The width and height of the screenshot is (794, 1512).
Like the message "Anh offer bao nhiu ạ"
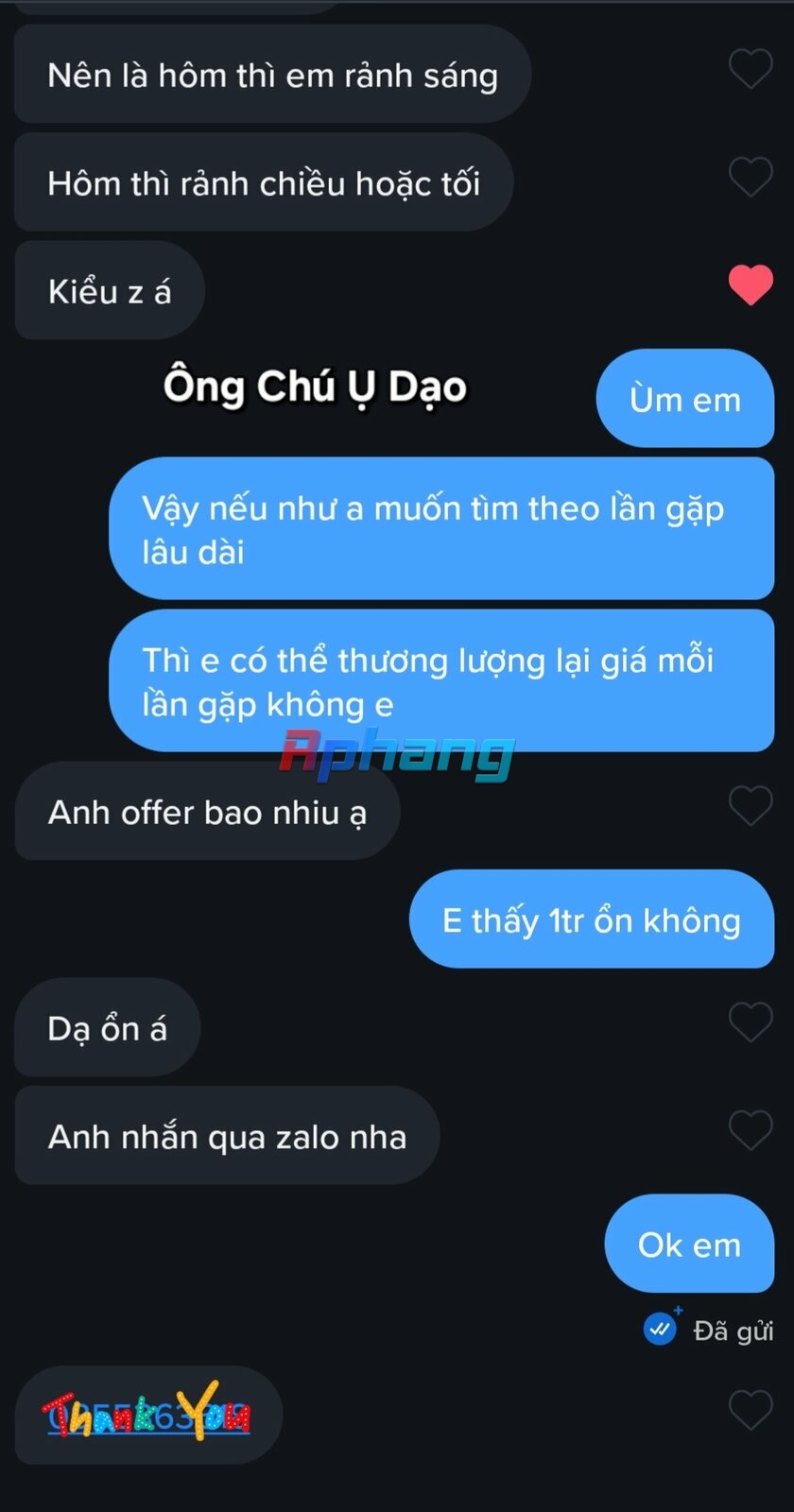coord(751,806)
